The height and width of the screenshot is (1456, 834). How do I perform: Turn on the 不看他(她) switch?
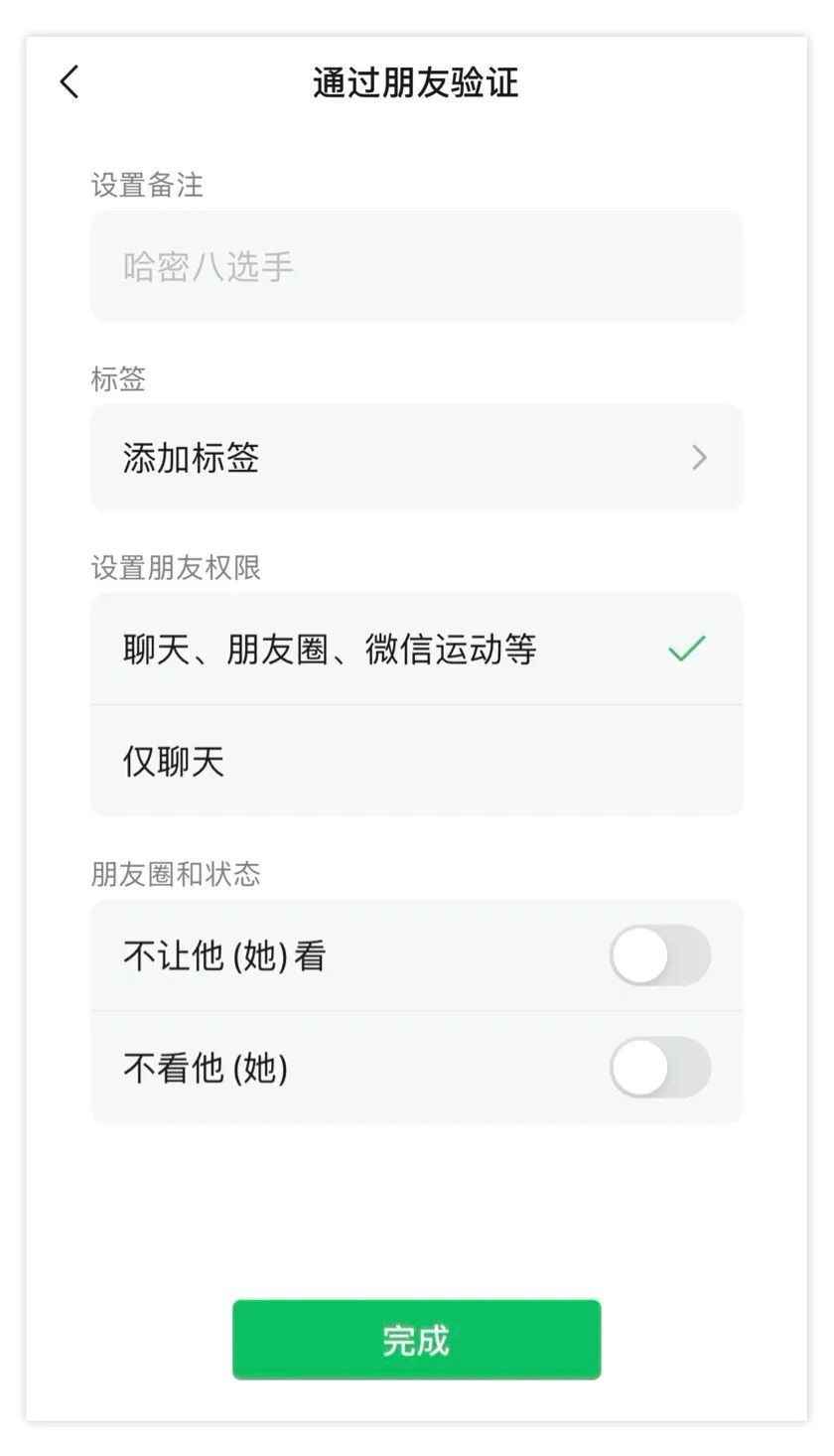[x=660, y=1068]
